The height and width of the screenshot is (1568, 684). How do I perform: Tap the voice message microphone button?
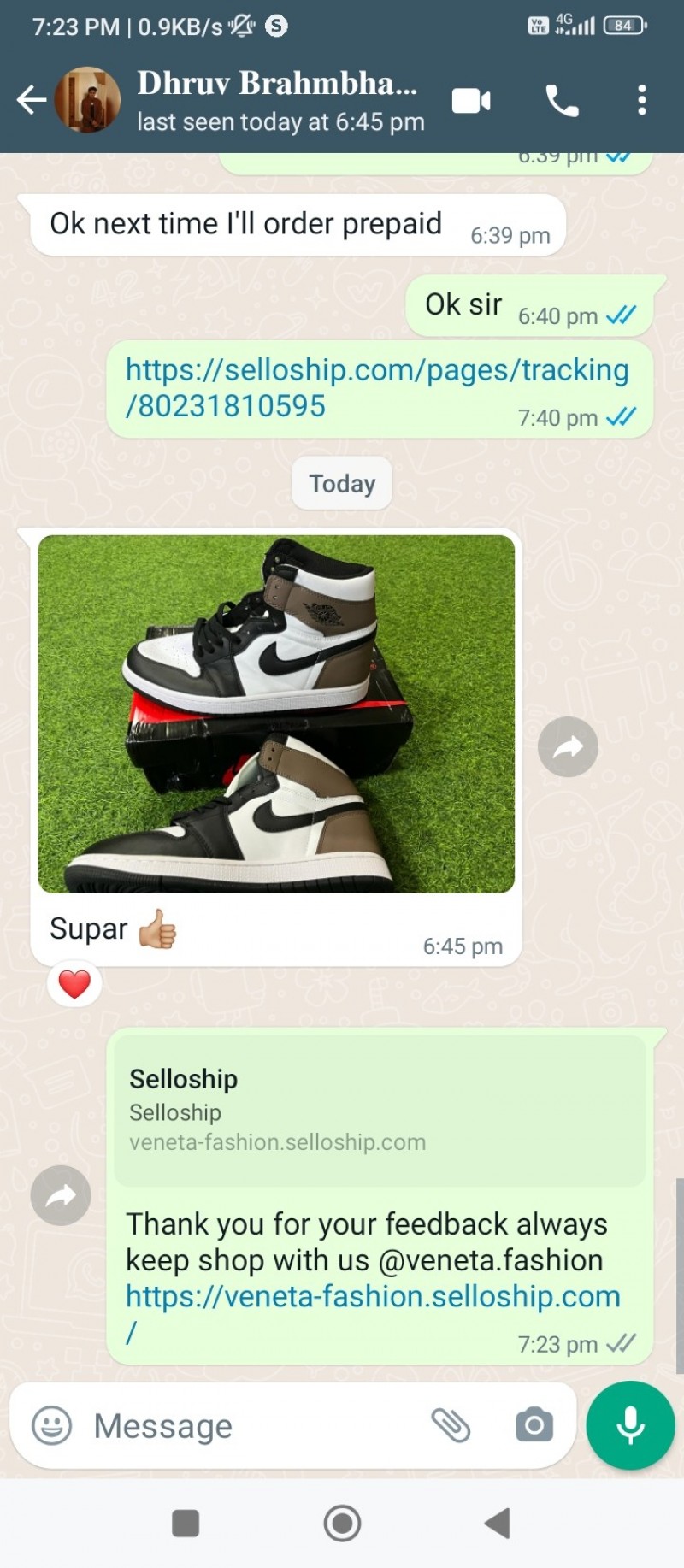(630, 1425)
